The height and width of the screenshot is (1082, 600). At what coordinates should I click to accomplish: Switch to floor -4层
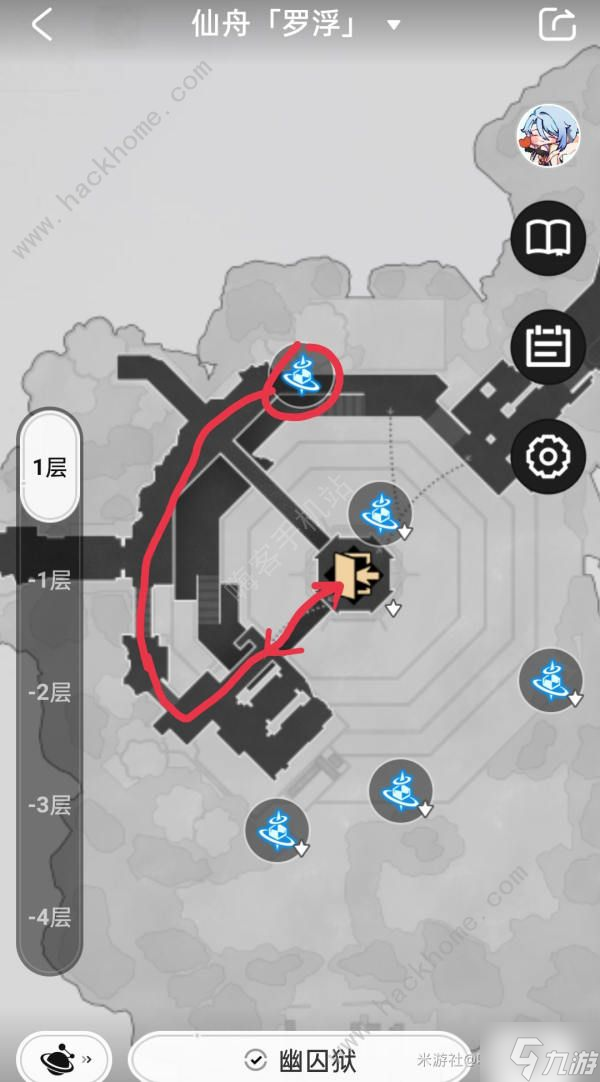click(x=50, y=917)
